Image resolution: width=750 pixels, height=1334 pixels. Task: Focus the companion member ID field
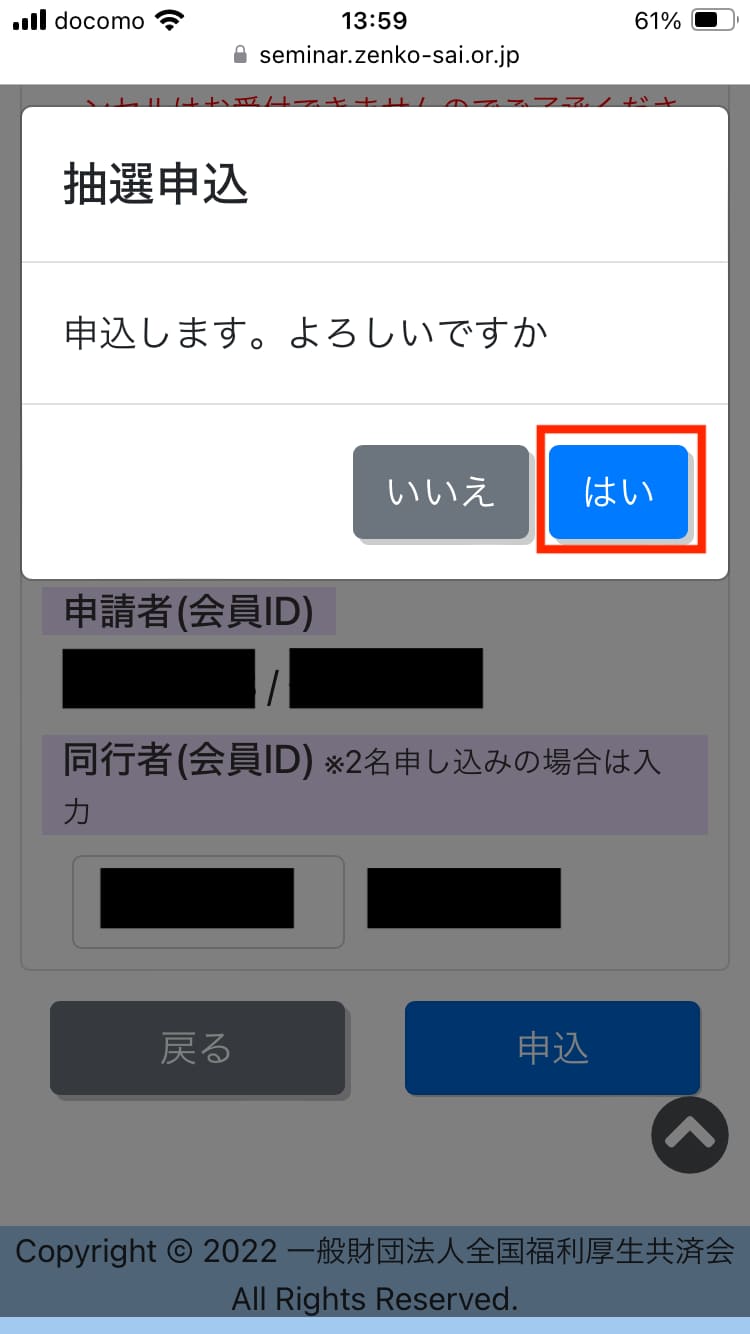208,901
